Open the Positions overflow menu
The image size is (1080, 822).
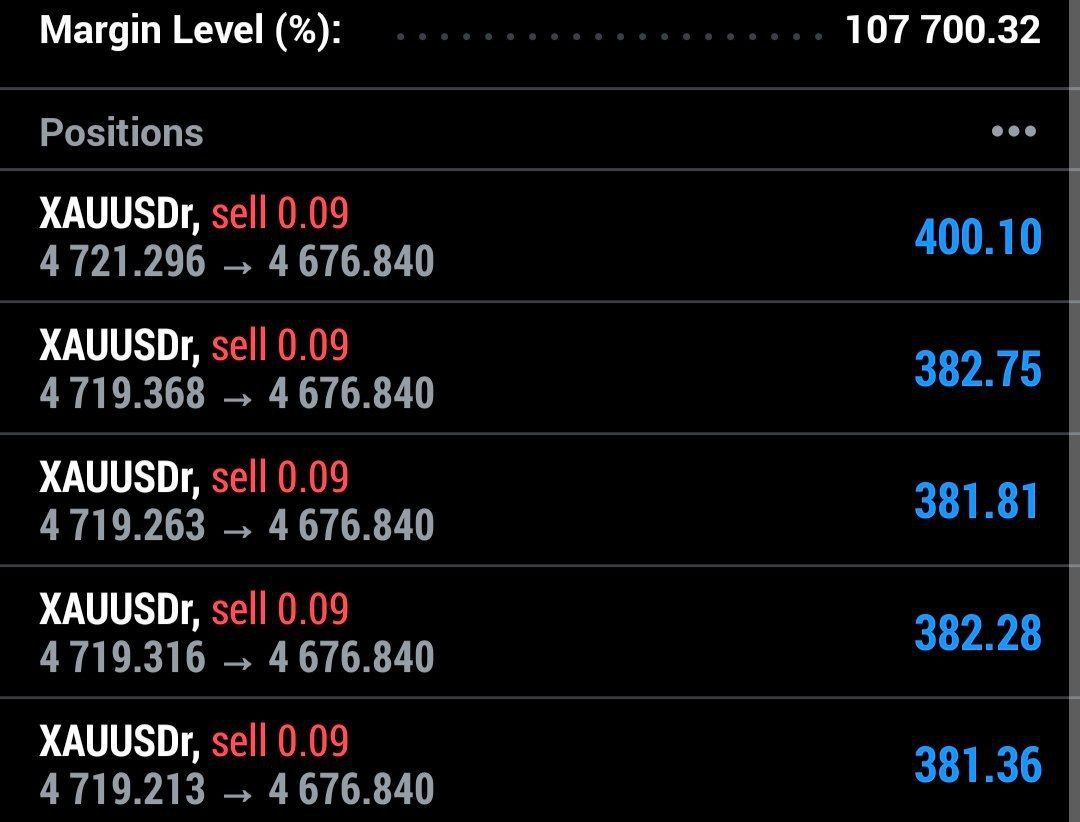coord(1013,131)
